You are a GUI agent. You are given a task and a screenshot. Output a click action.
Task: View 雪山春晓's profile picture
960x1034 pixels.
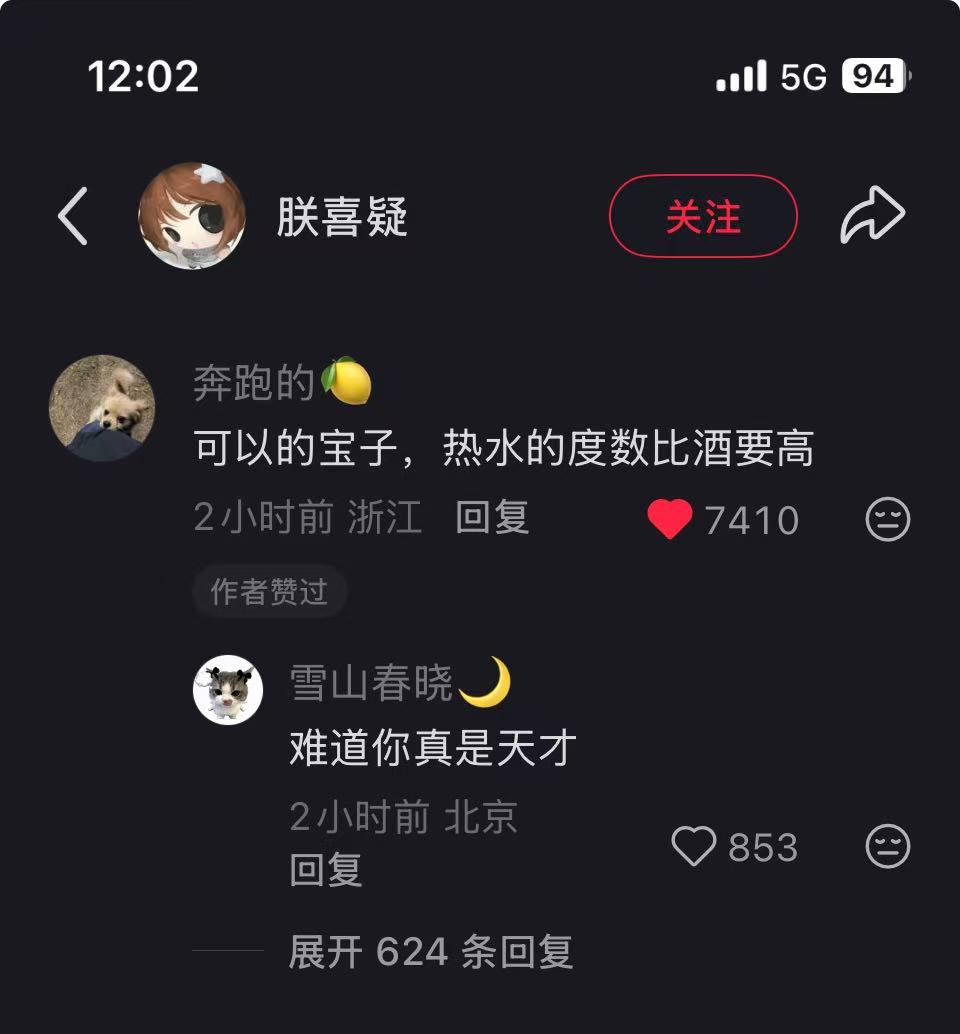pos(228,690)
